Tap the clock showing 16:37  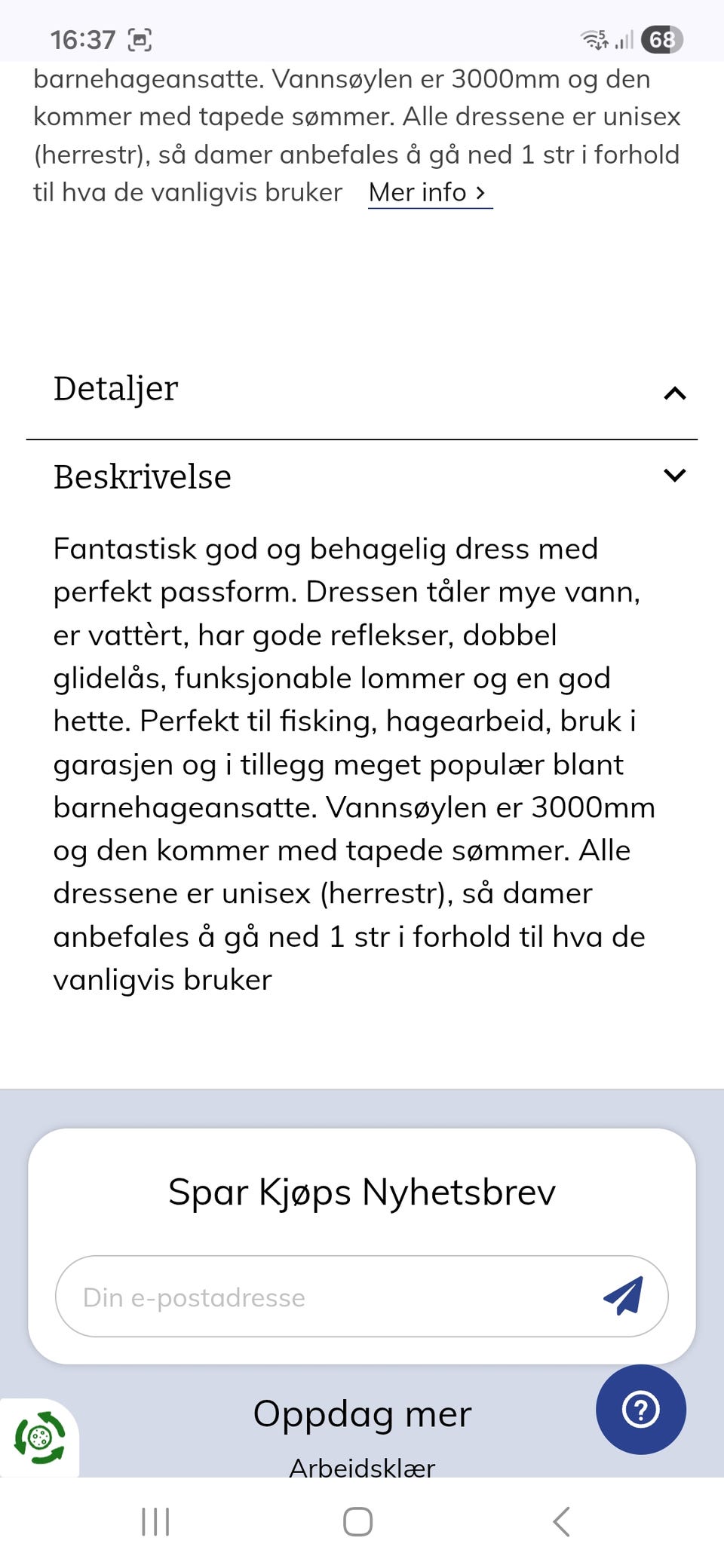point(83,39)
